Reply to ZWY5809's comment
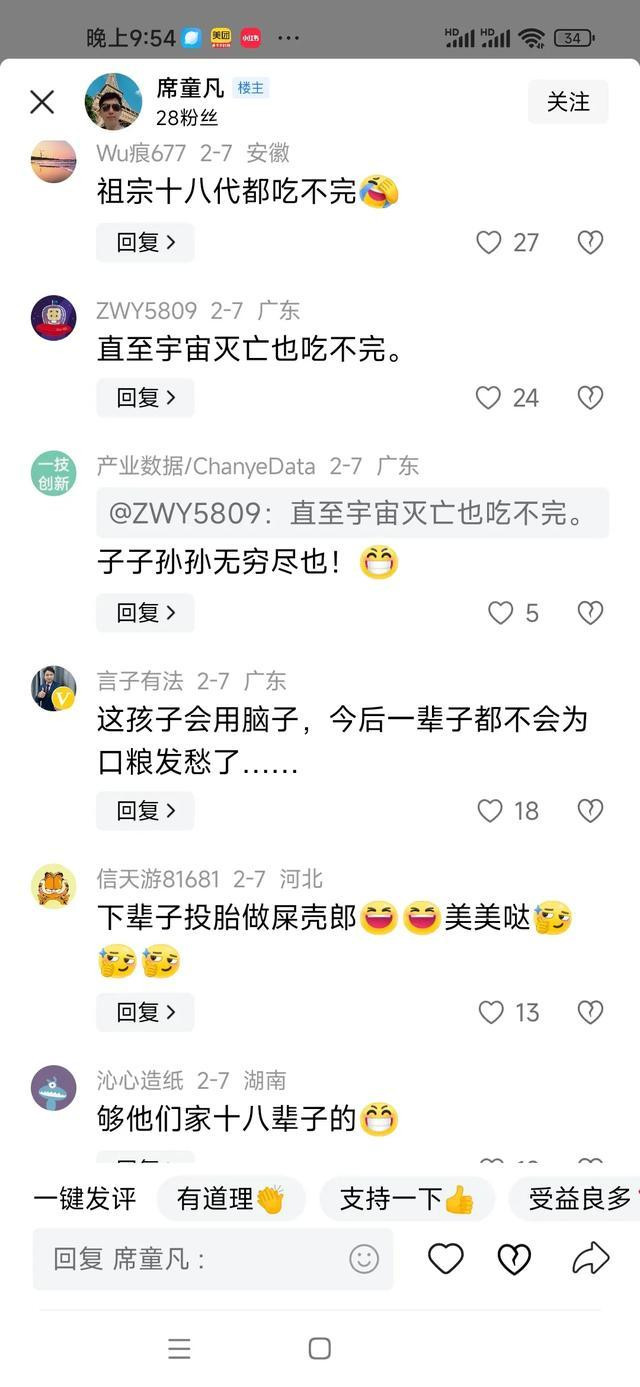This screenshot has width=640, height=1387. 145,398
